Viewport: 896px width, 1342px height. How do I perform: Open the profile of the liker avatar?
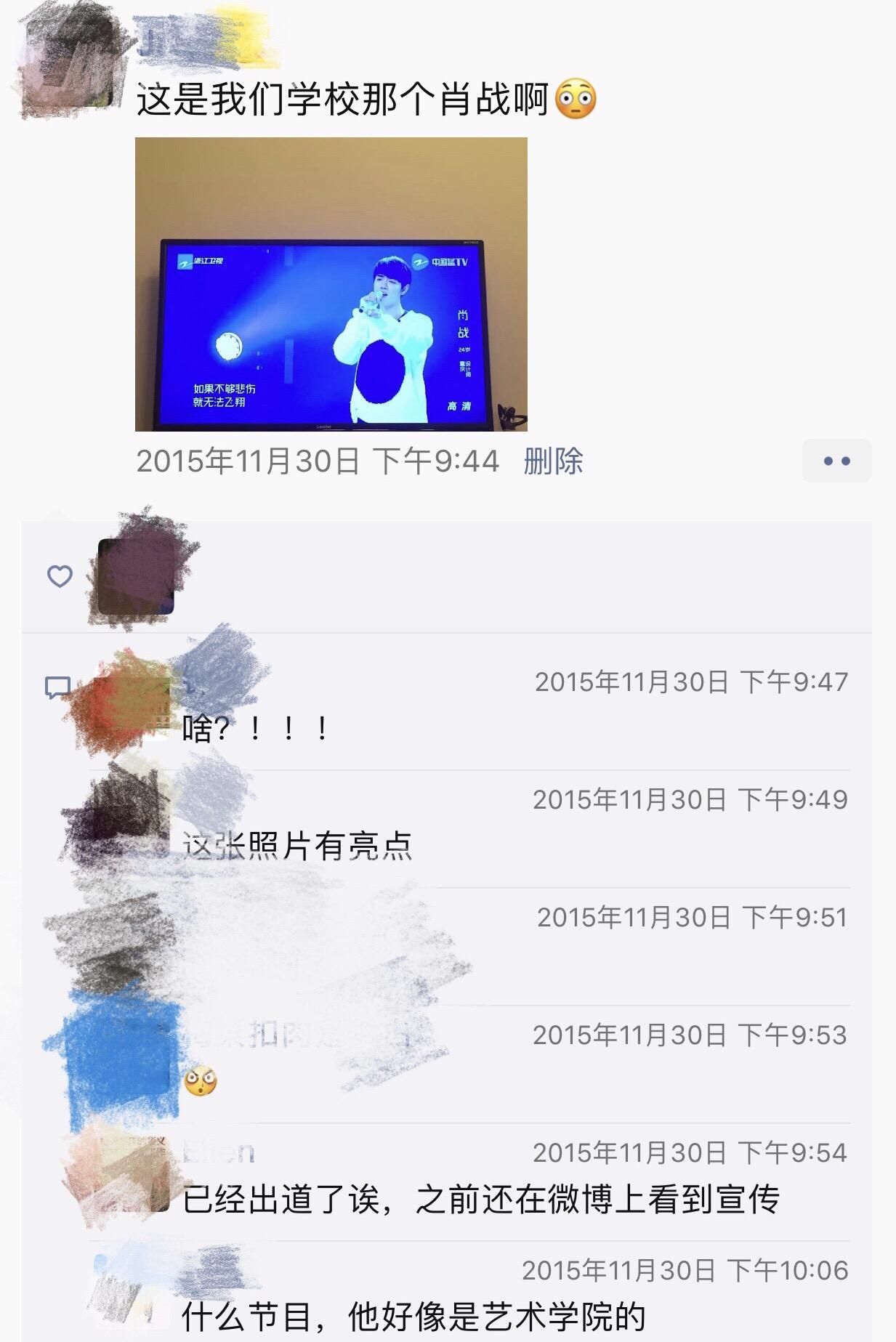point(136,576)
